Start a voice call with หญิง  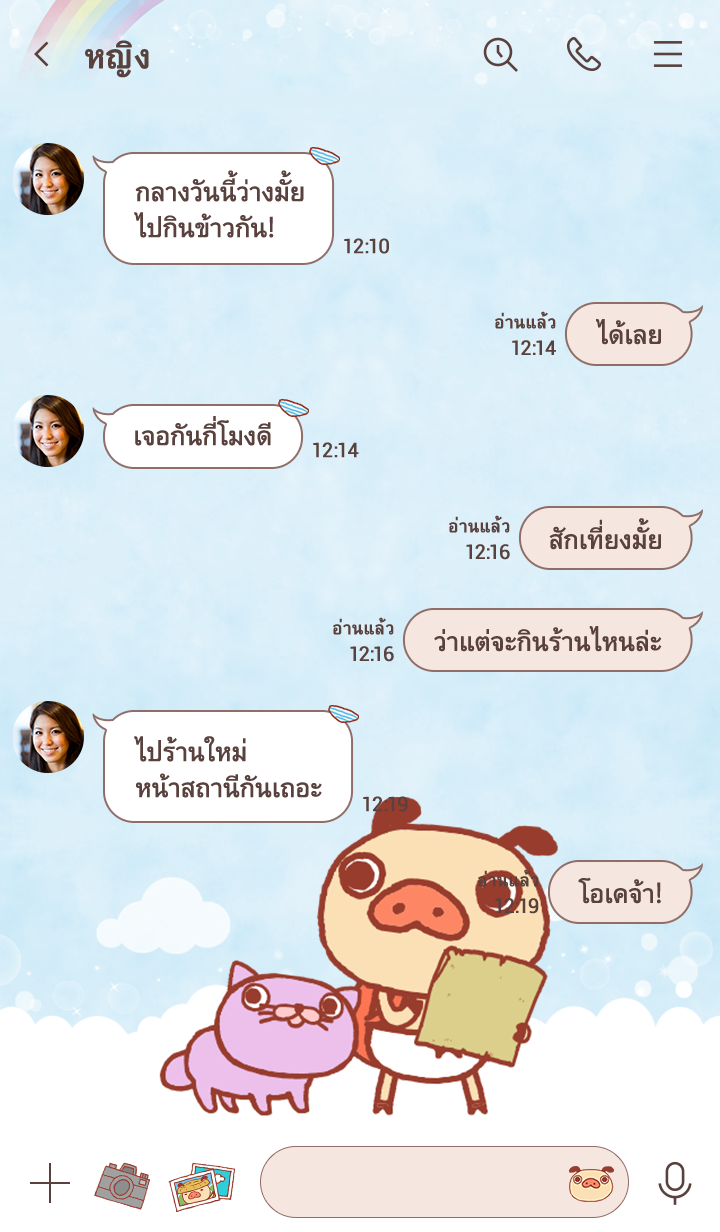pos(583,55)
